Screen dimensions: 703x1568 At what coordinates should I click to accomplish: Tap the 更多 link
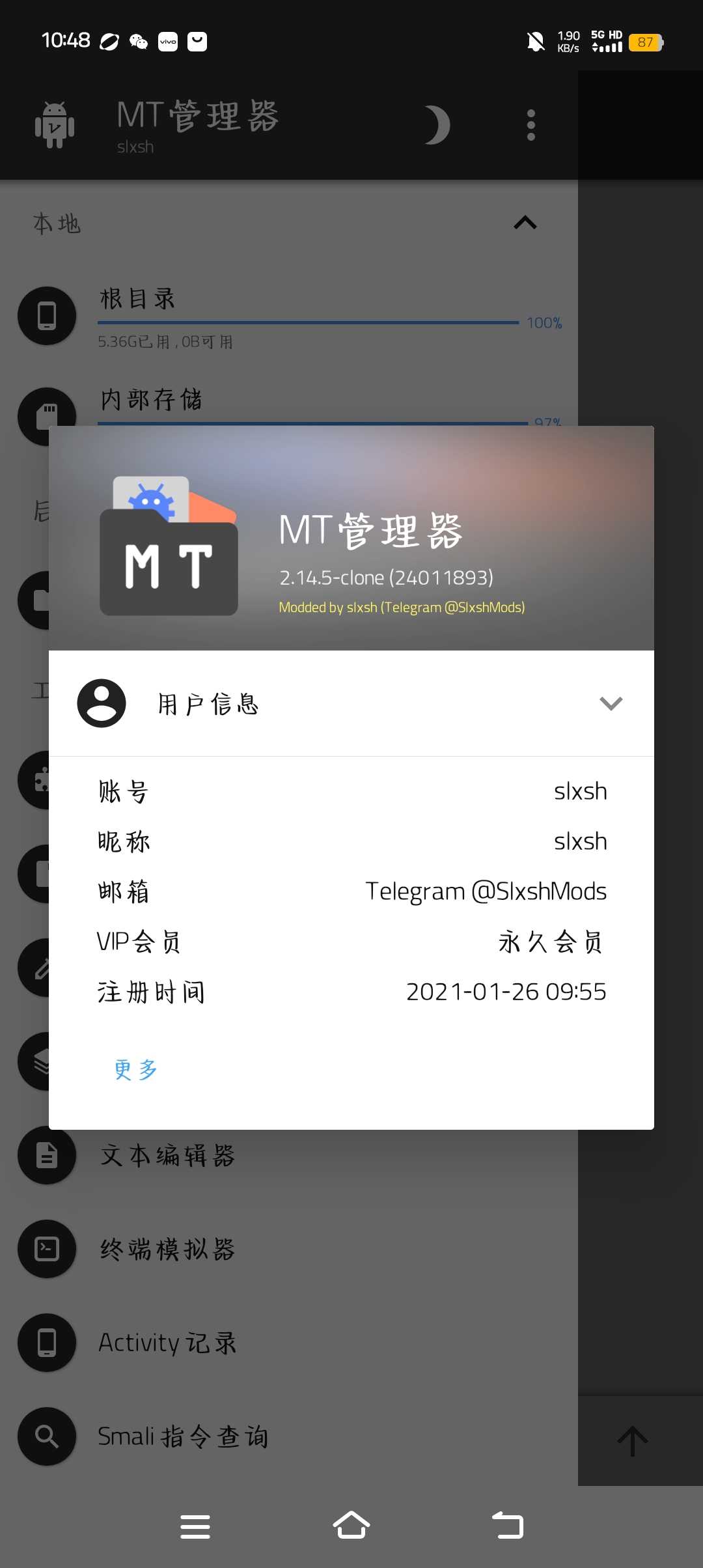135,1069
